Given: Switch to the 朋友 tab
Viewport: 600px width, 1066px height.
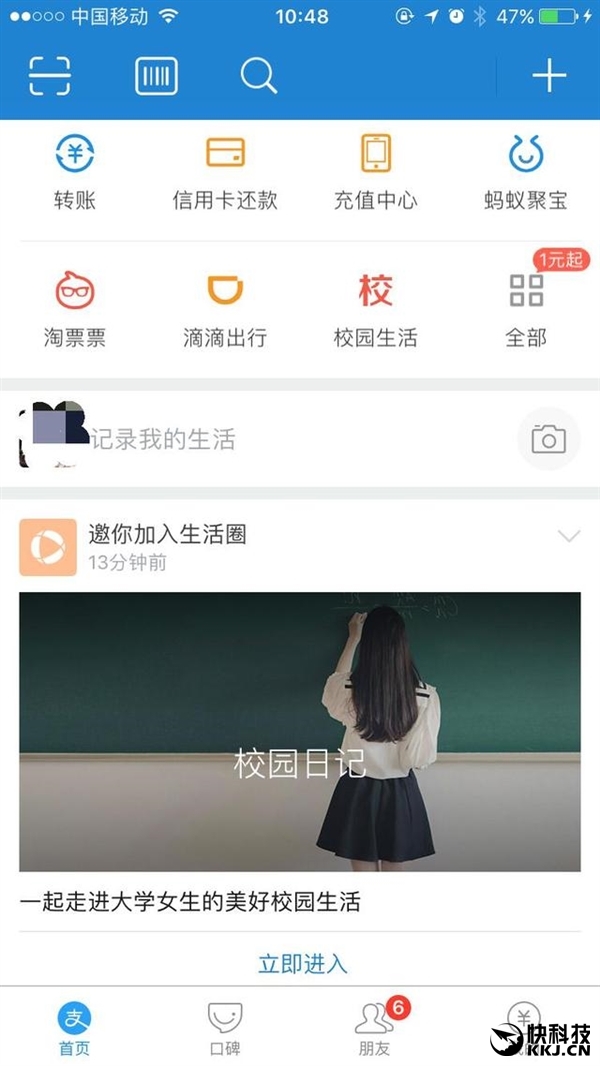Looking at the screenshot, I should coord(374,1028).
